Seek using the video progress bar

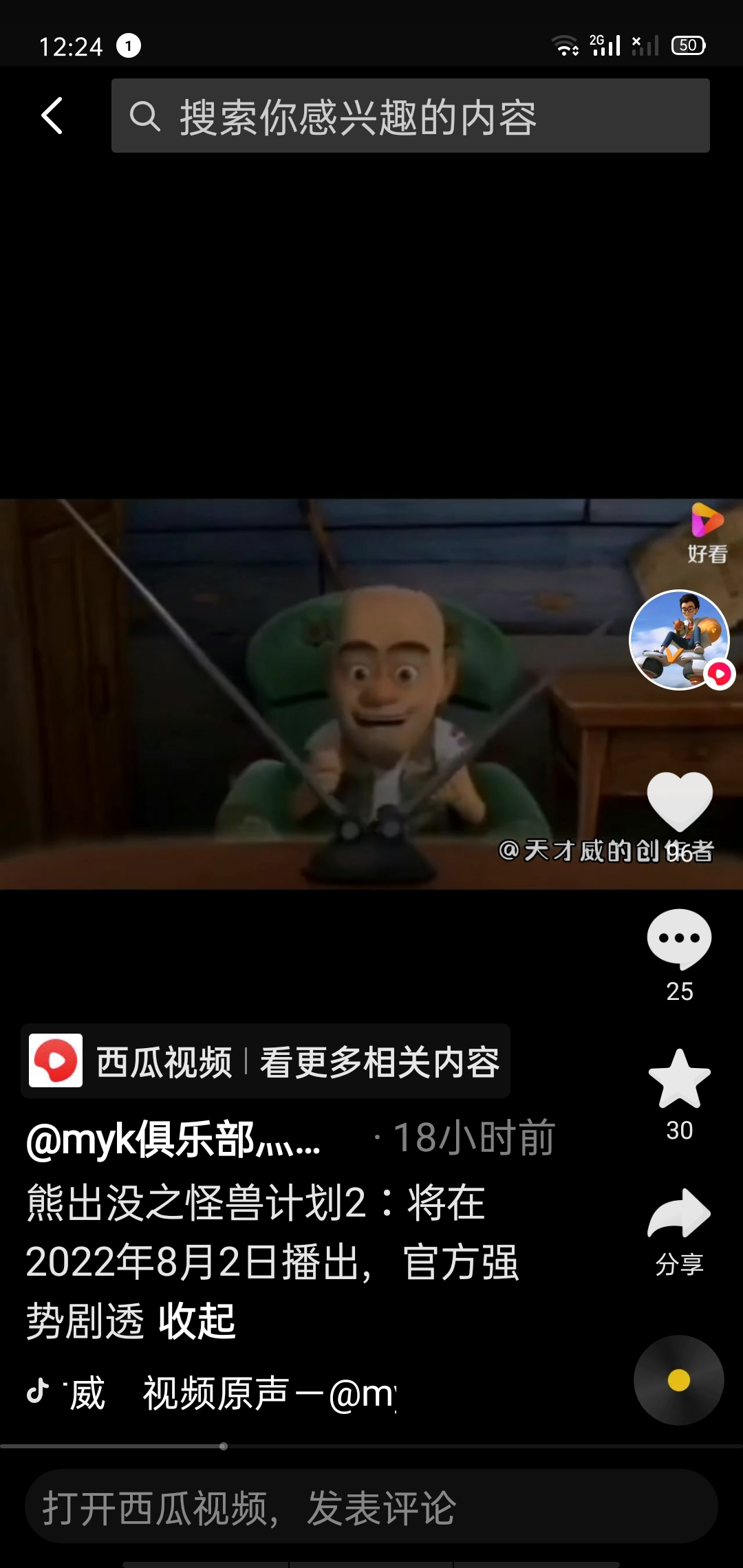(371, 1446)
